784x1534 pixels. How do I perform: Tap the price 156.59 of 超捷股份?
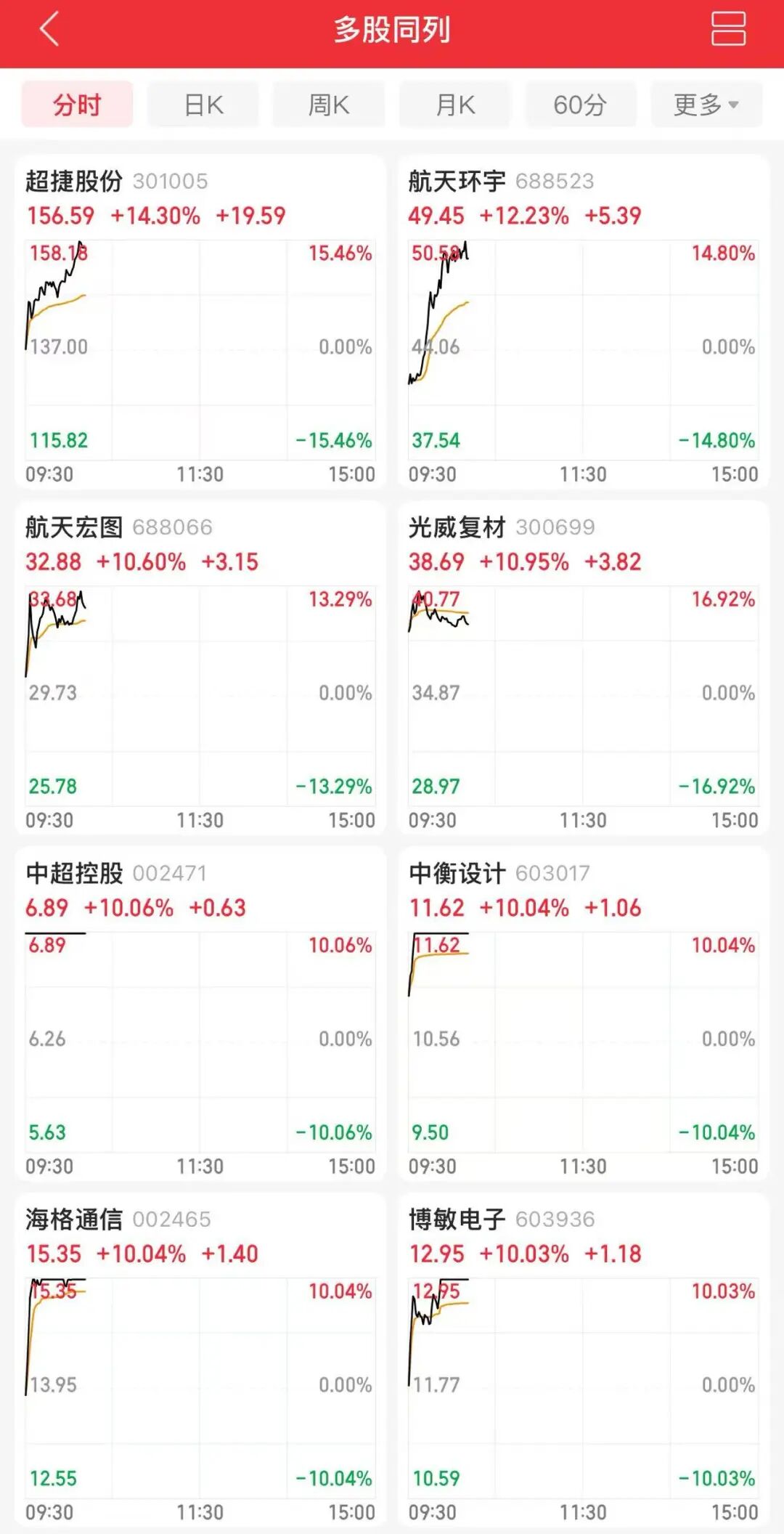point(59,216)
